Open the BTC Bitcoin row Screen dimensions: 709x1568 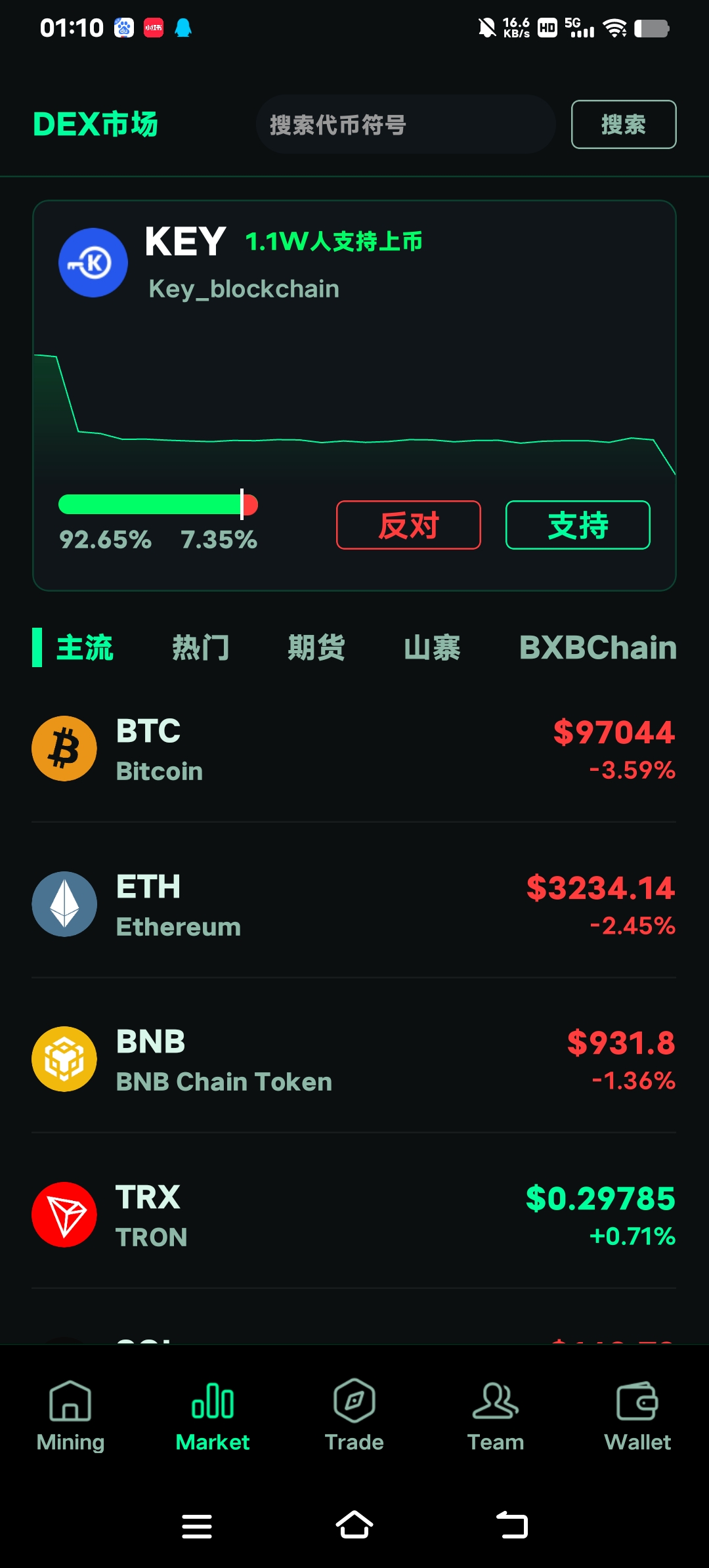click(353, 750)
